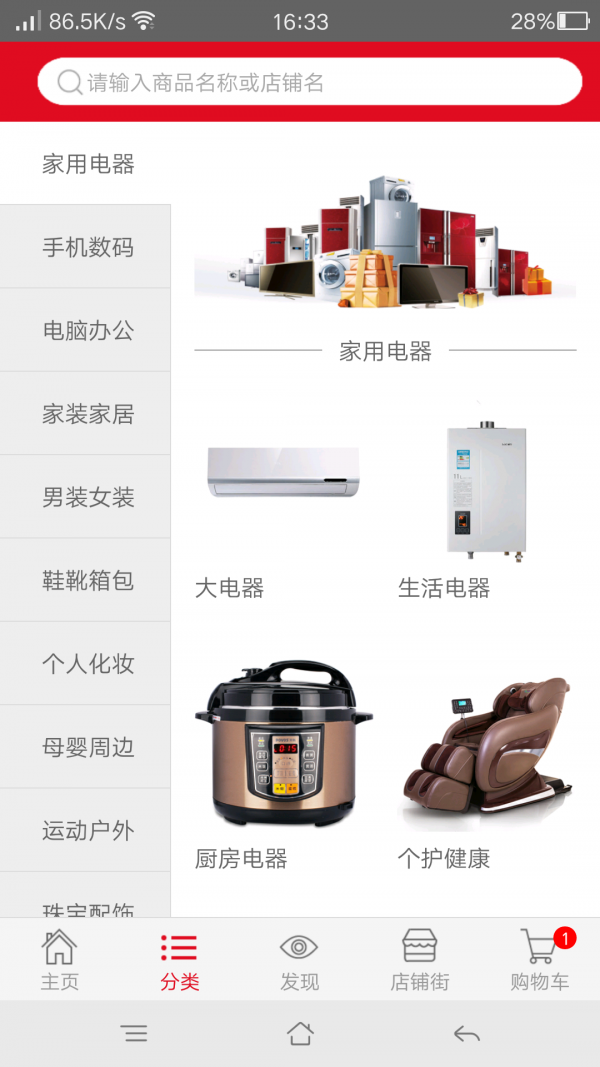600x1067 pixels.
Task: Open the 电脑办公 category
Action: pyautogui.click(x=86, y=330)
